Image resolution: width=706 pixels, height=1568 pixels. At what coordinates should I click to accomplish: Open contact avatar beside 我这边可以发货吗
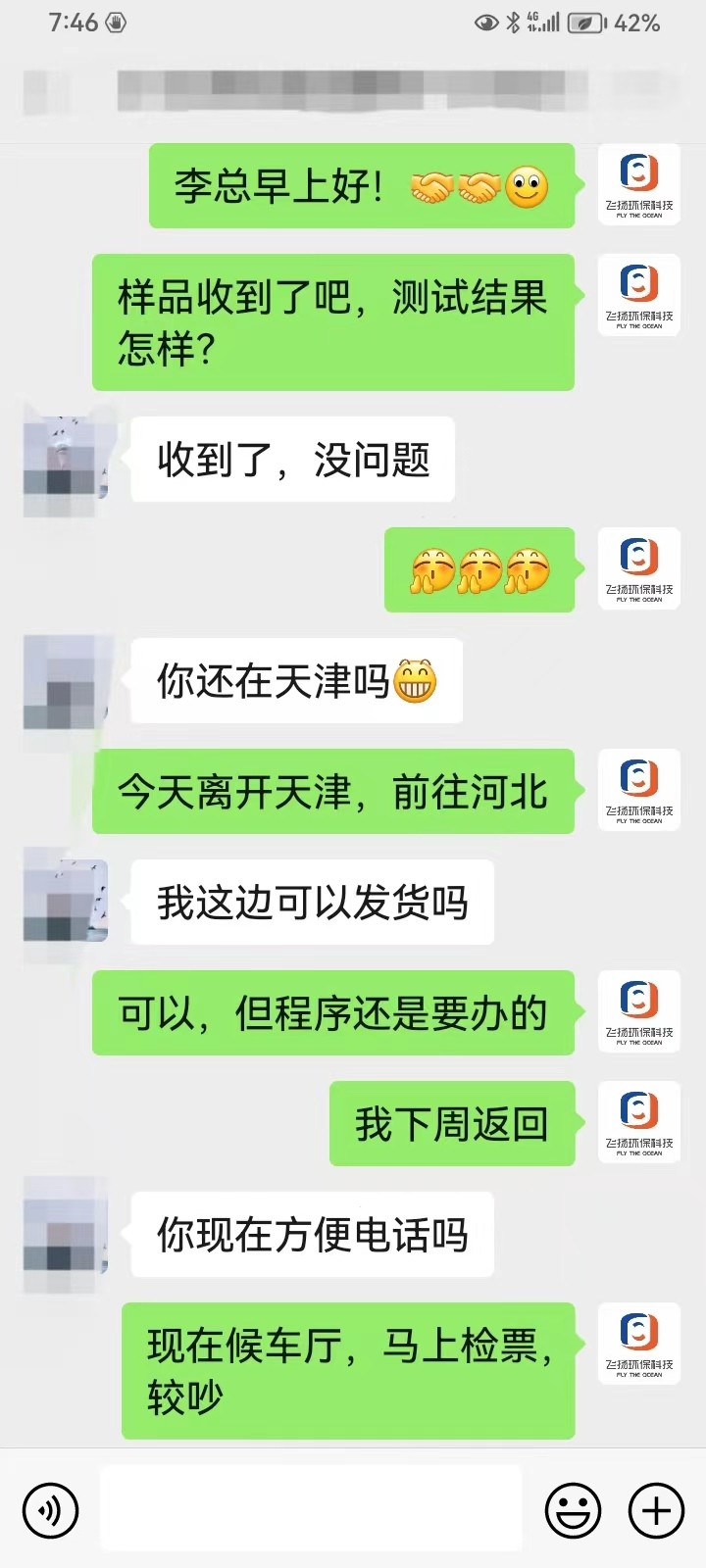65,902
